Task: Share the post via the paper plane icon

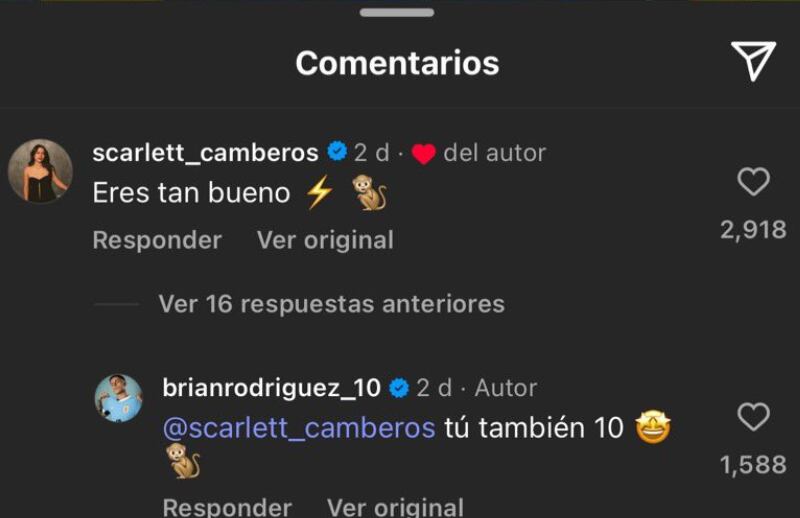Action: click(752, 62)
